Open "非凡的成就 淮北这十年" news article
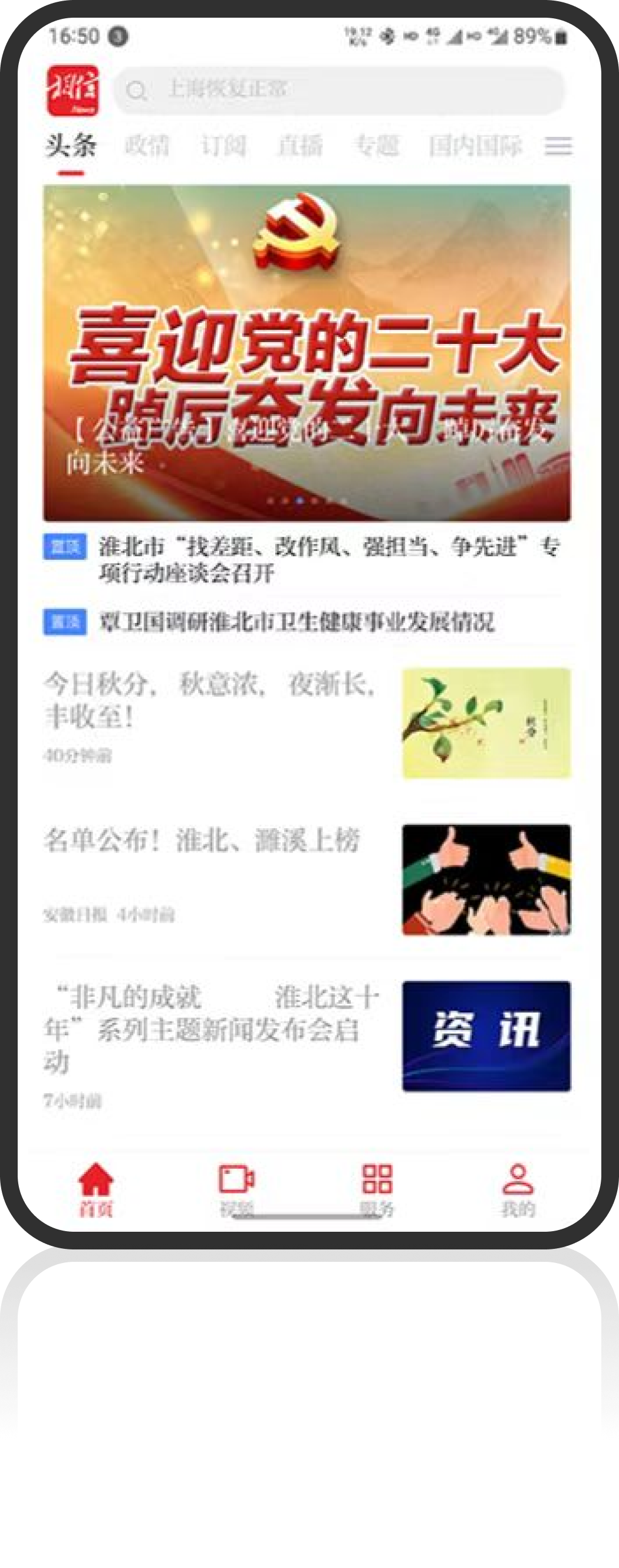 pyautogui.click(x=210, y=1029)
